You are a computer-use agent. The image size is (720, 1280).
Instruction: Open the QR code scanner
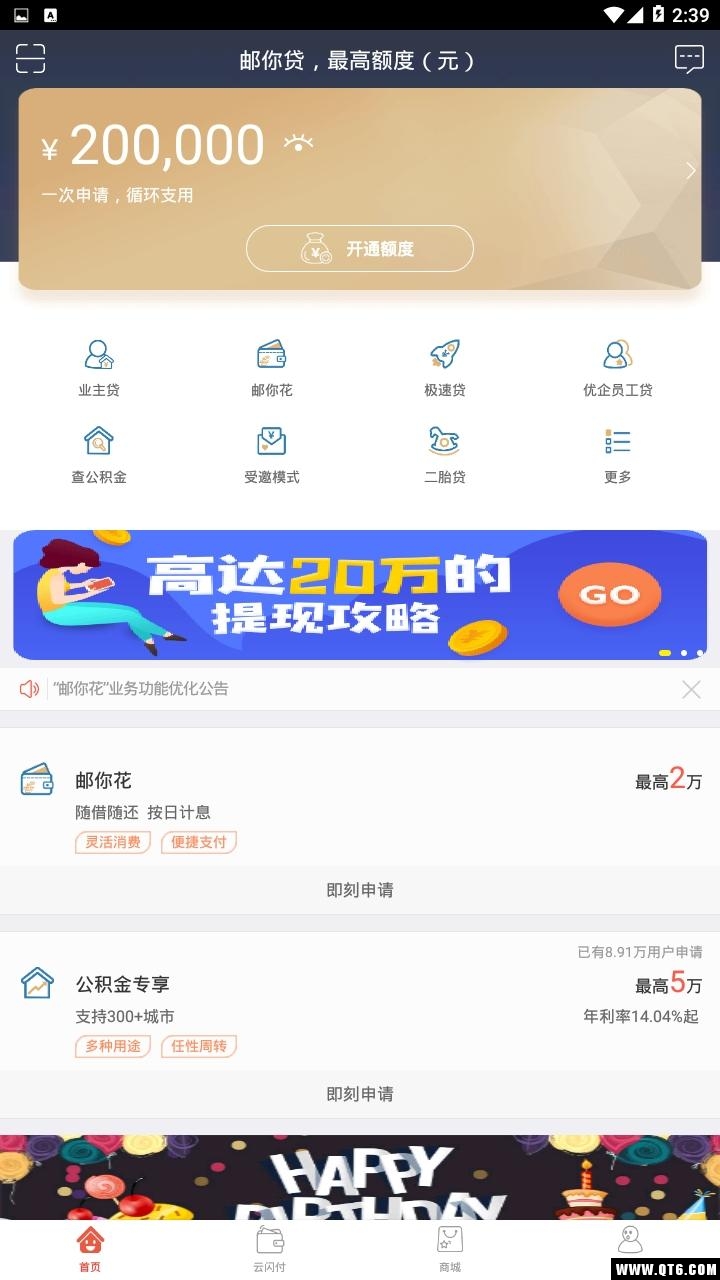[30, 59]
